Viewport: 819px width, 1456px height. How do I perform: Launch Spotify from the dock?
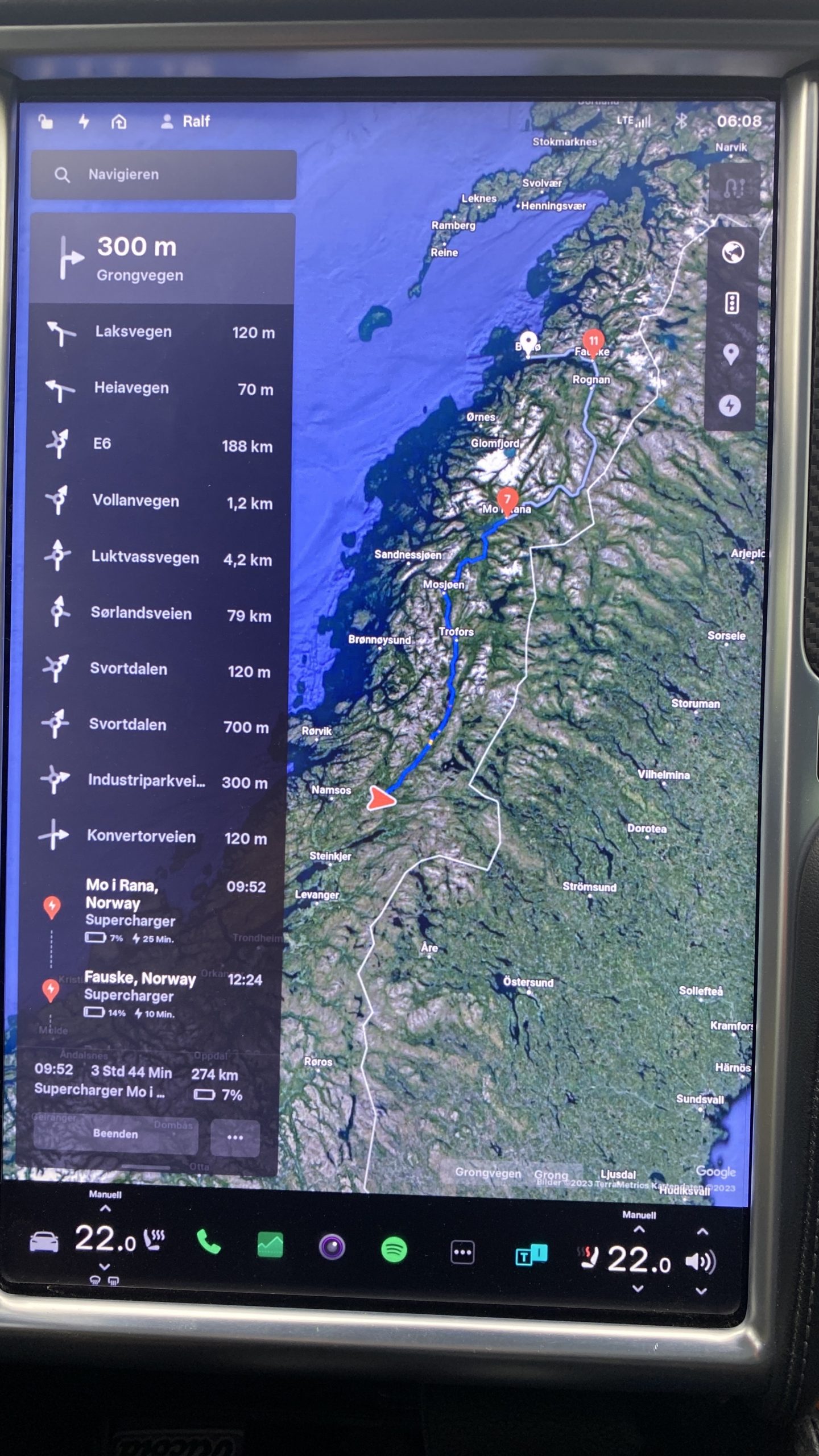tap(394, 1250)
